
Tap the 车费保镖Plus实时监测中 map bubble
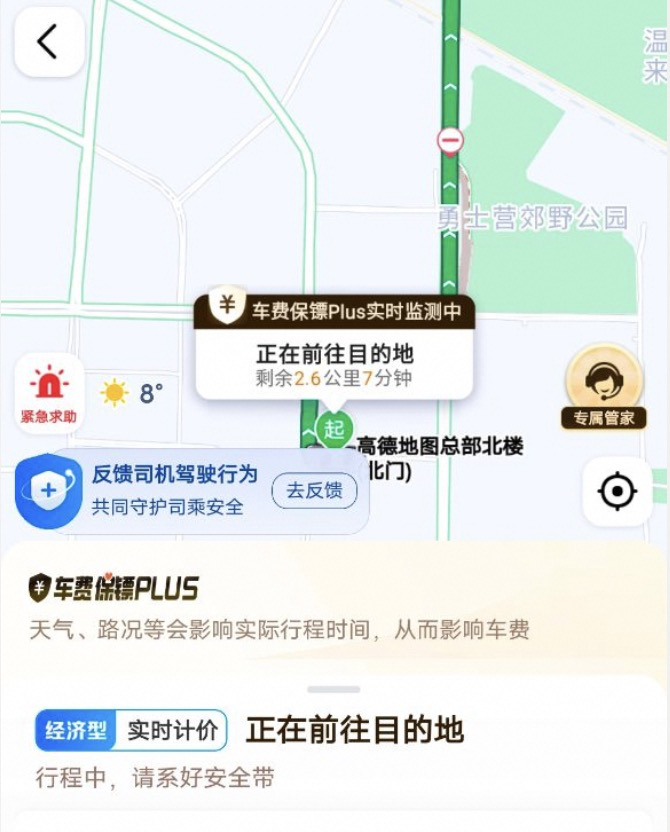pyautogui.click(x=334, y=311)
